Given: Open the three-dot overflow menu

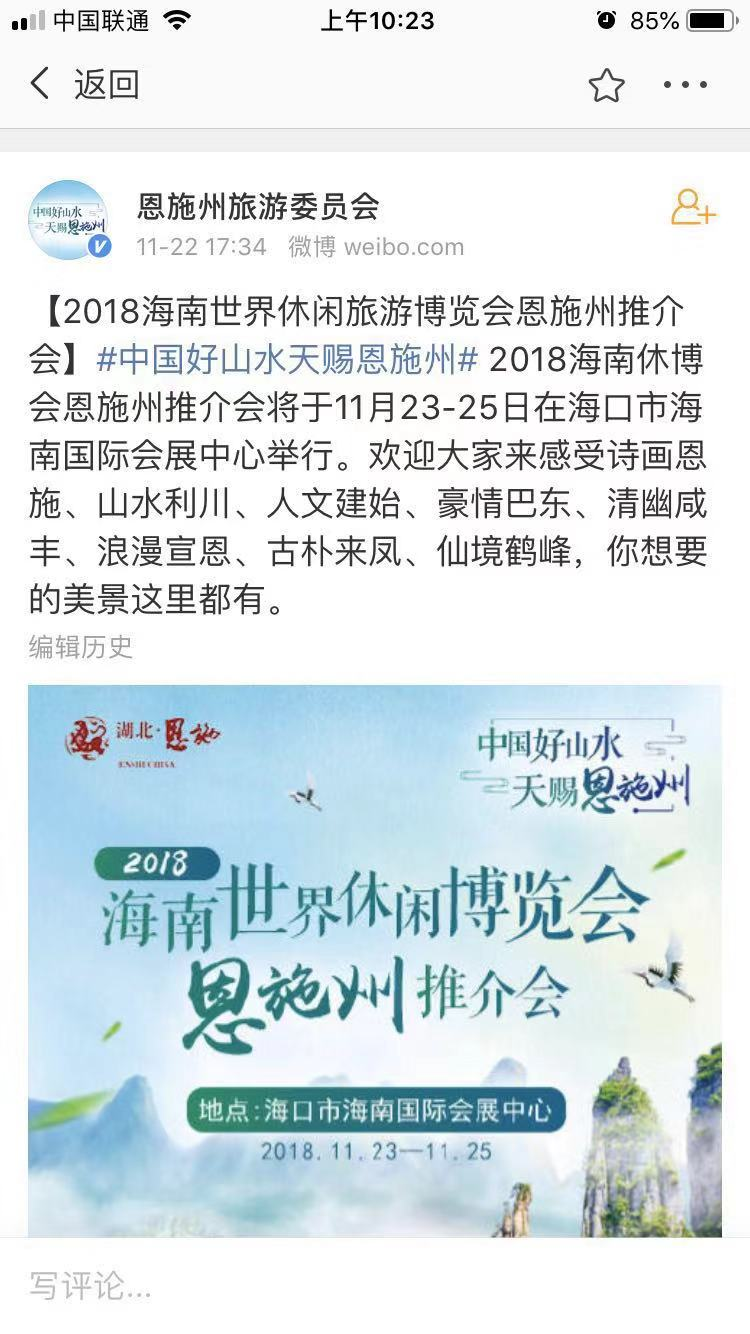Looking at the screenshot, I should point(686,86).
